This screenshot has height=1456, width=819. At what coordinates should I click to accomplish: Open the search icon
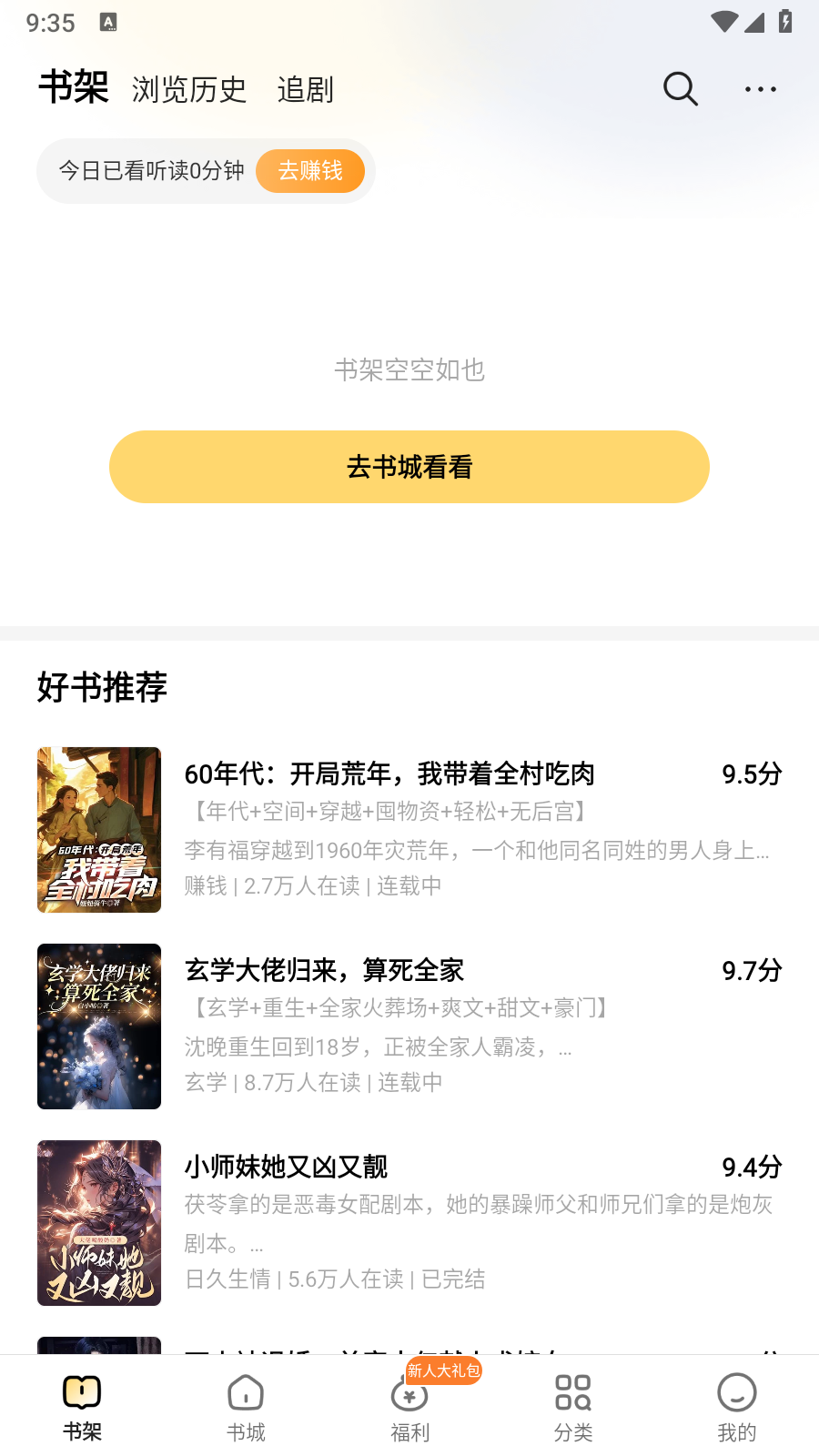point(680,88)
